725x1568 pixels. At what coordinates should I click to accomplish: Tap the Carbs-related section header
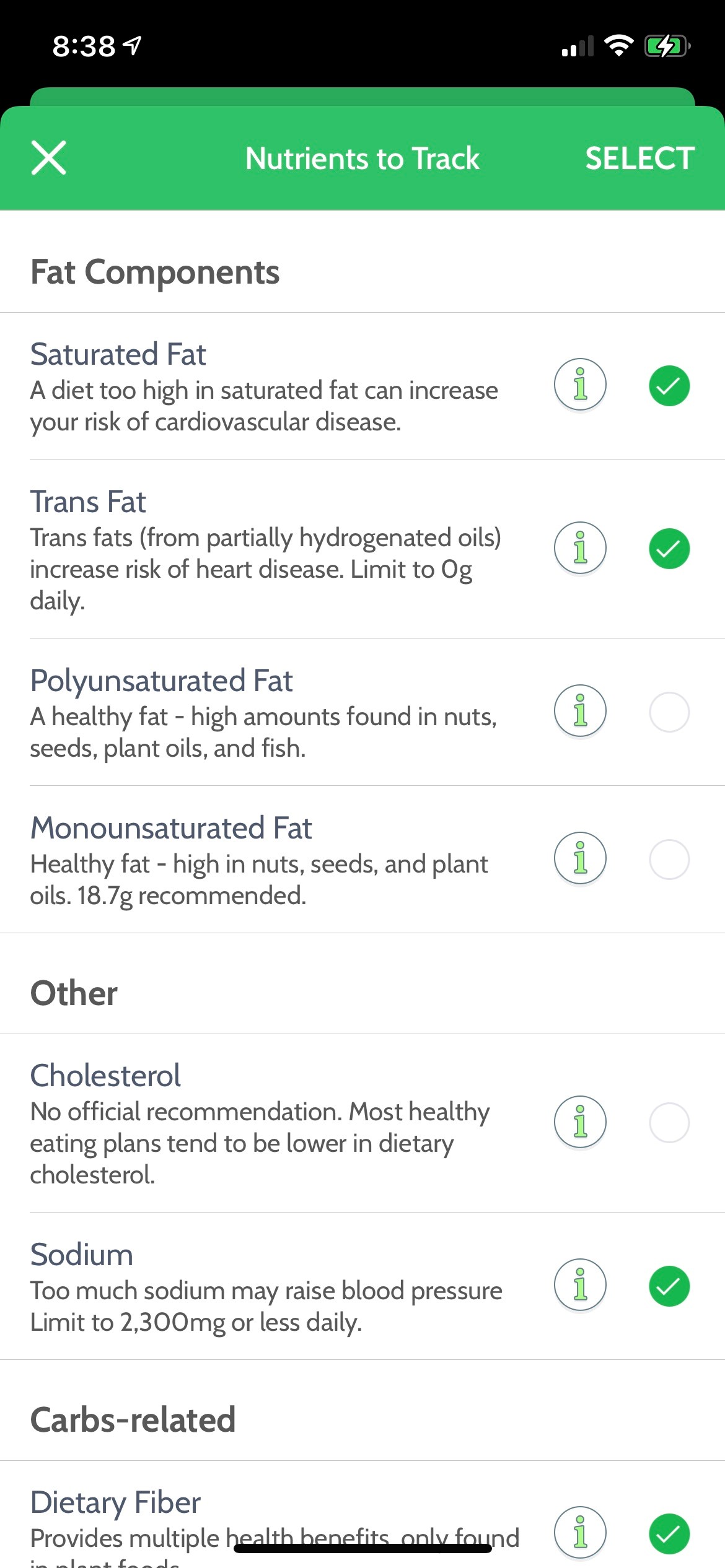click(133, 1420)
